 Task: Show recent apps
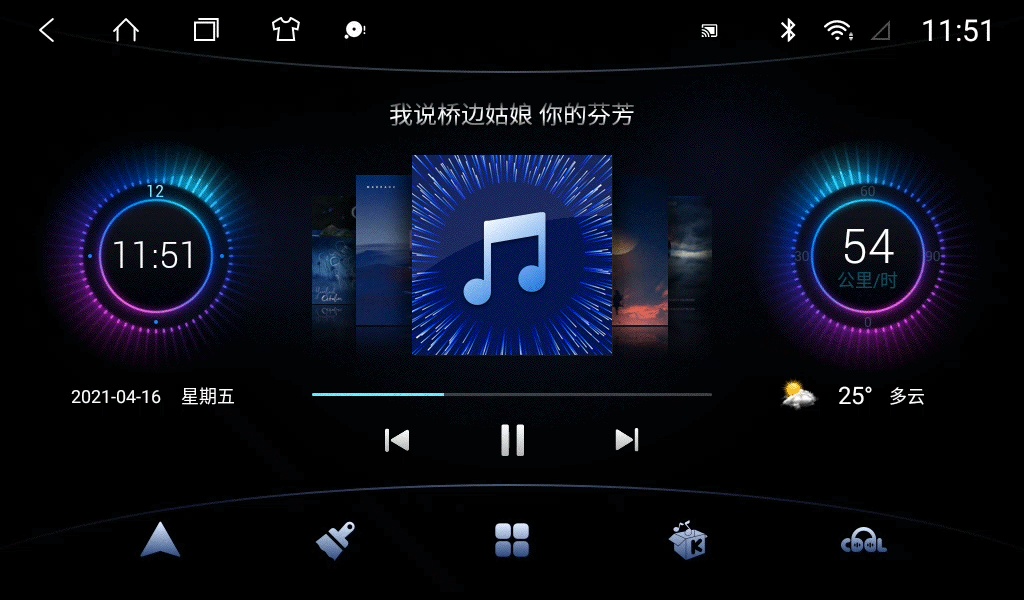(206, 30)
